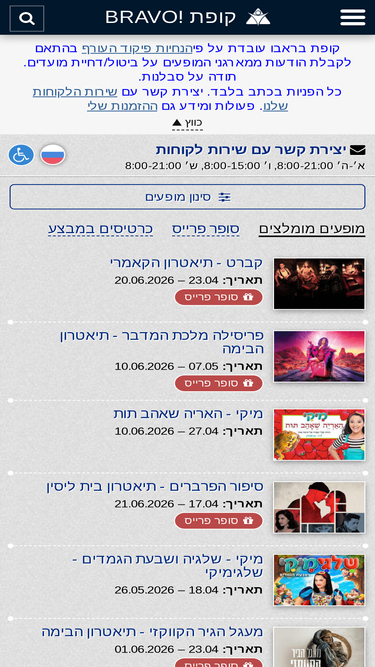Open פריסילה מלכת המדבר show page
This screenshot has height=667, width=375.
click(x=162, y=342)
